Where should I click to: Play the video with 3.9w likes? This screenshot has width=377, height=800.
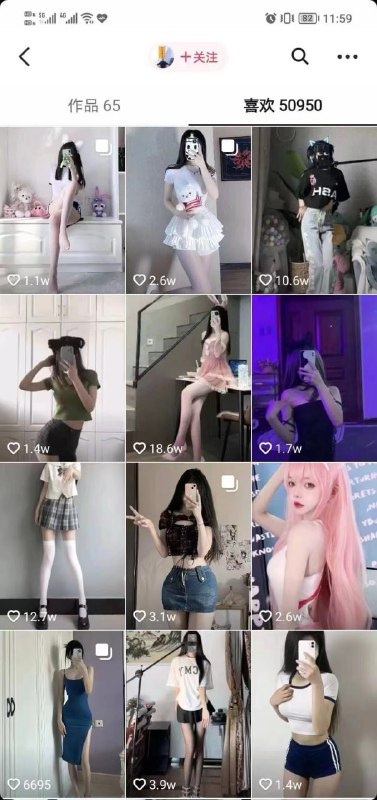click(x=188, y=714)
